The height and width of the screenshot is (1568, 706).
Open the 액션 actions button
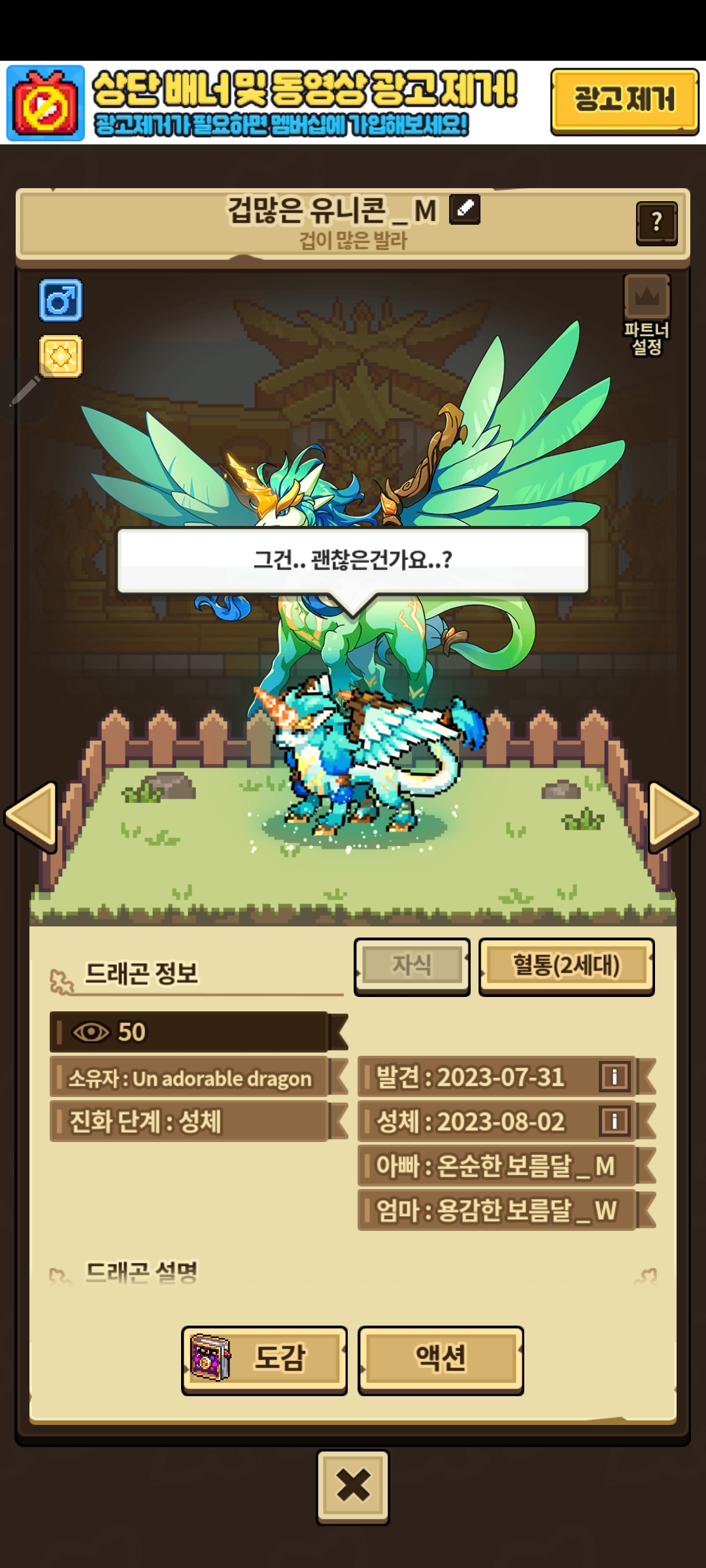[441, 1360]
